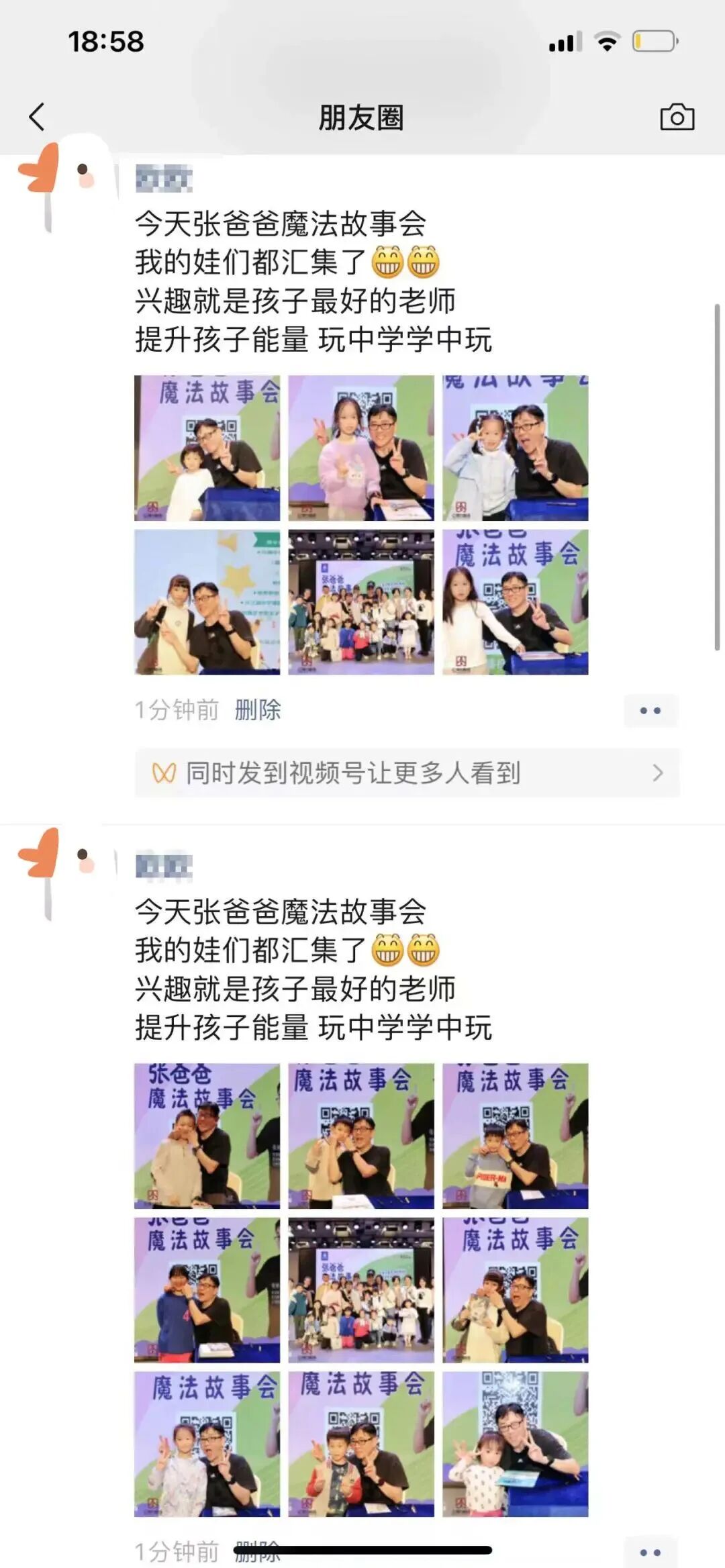
Task: Open the last photo in the second post
Action: point(516,1444)
